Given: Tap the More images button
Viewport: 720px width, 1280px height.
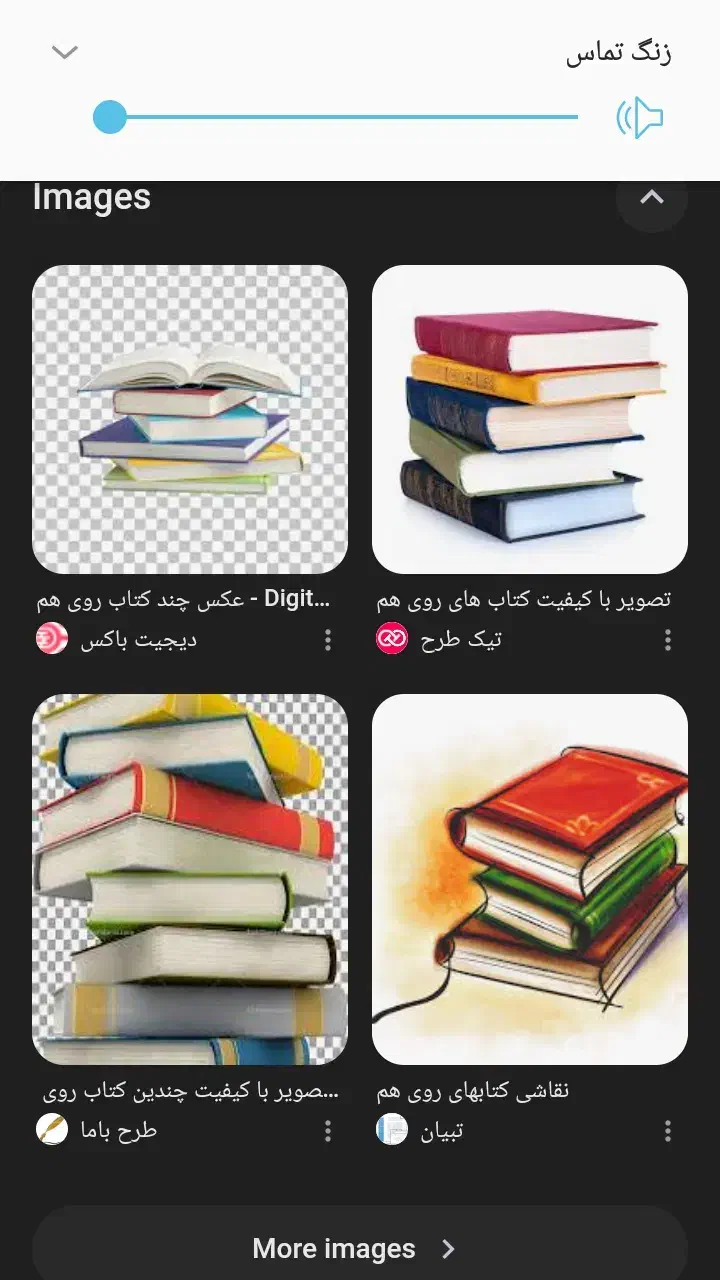Looking at the screenshot, I should 360,1247.
